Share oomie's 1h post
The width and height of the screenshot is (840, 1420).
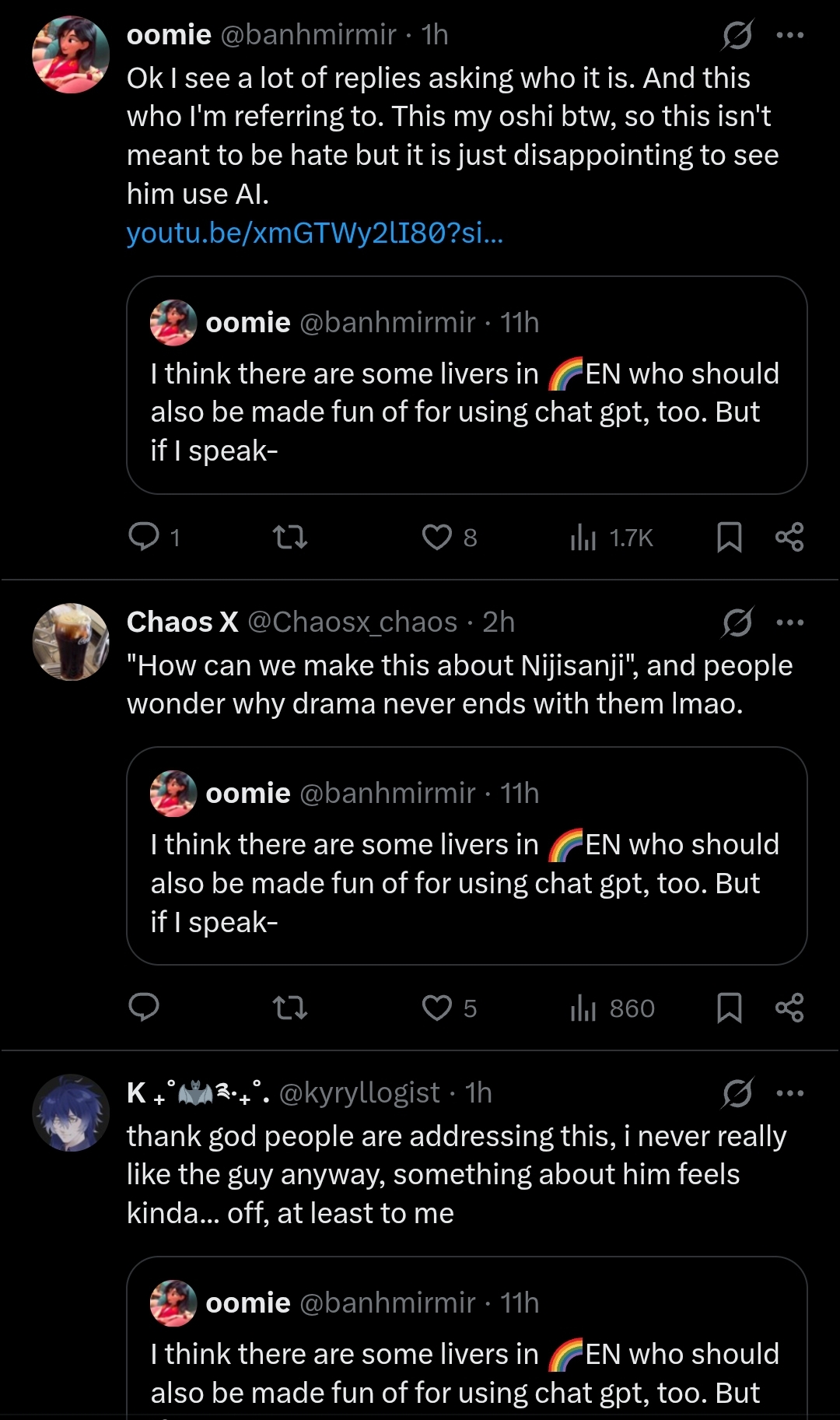[x=789, y=537]
